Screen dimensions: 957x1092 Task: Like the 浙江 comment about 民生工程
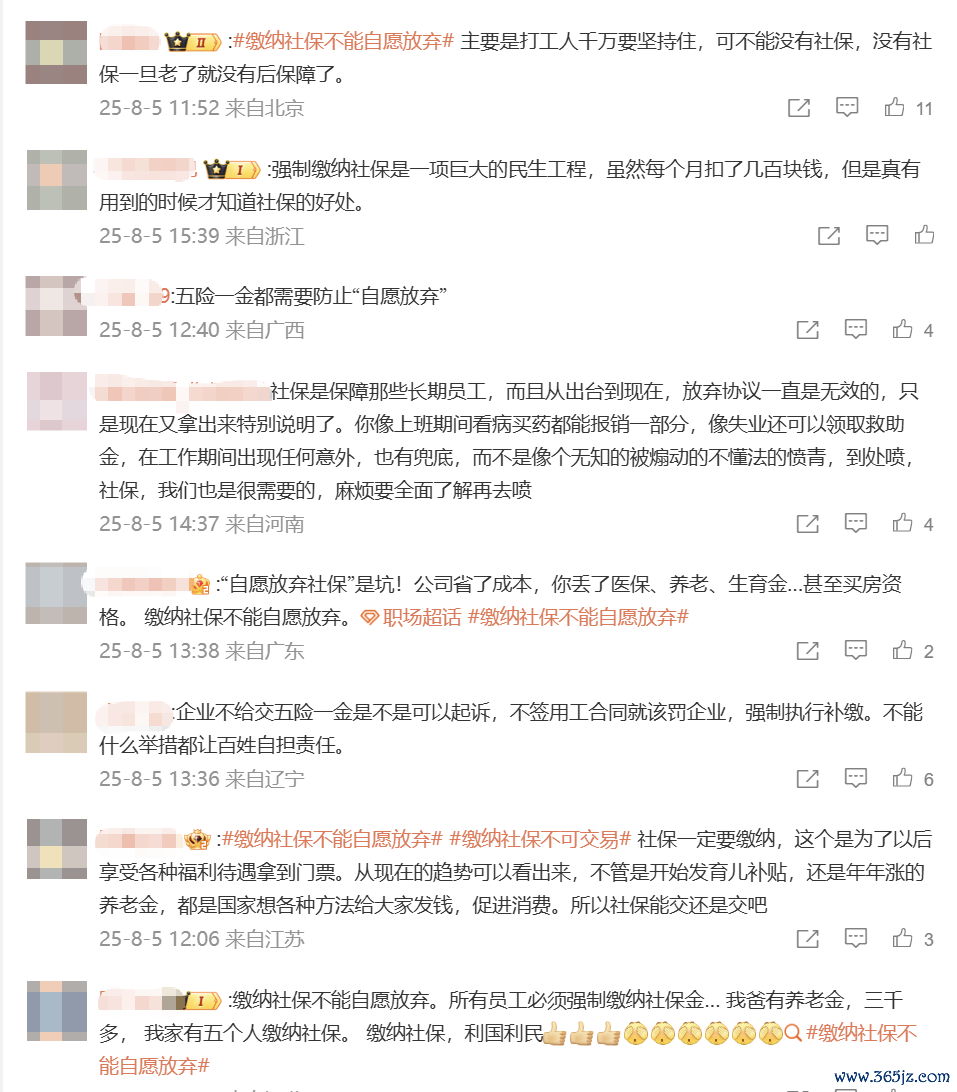click(925, 235)
